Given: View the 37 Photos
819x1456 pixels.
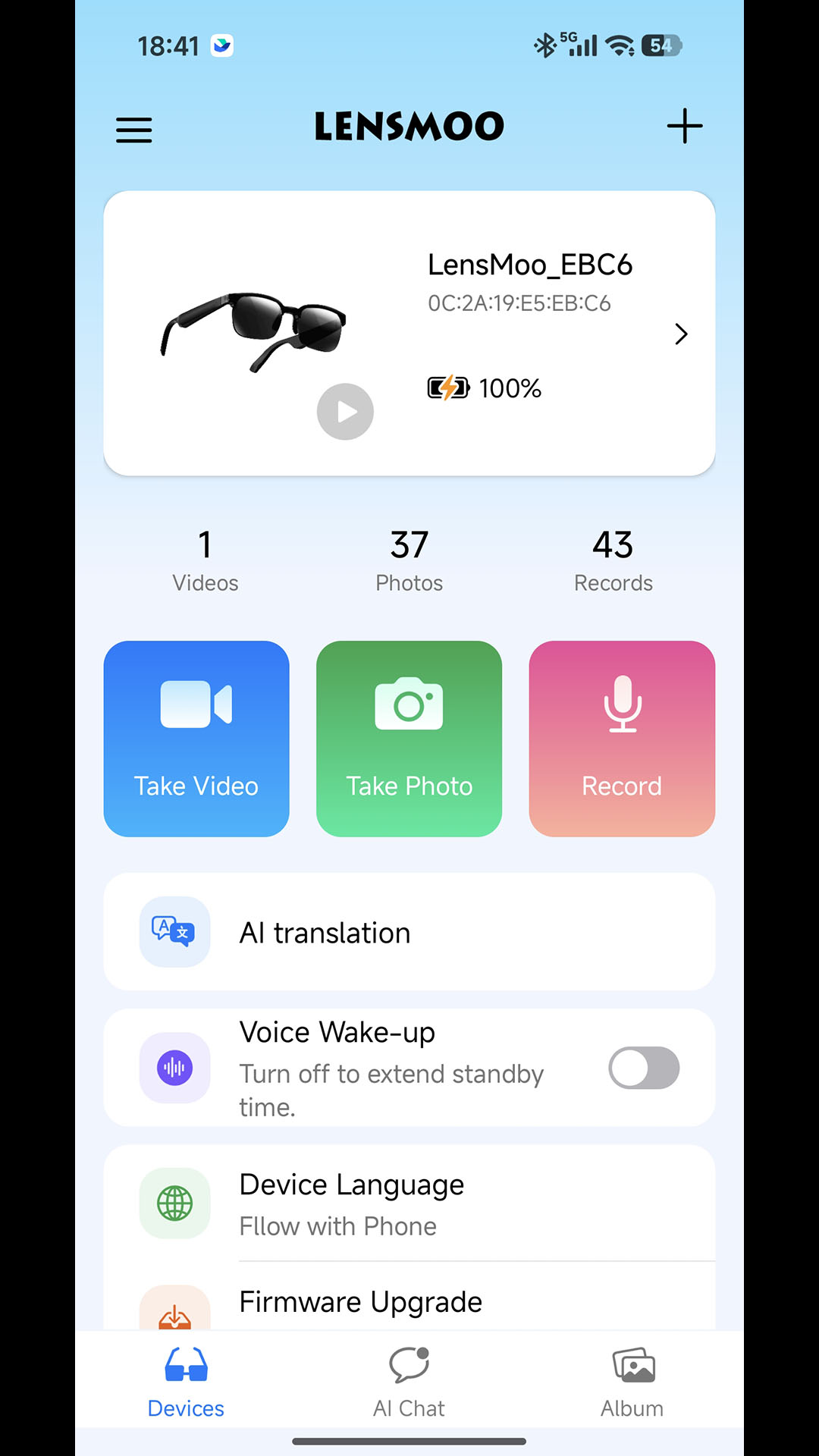Looking at the screenshot, I should tap(409, 561).
